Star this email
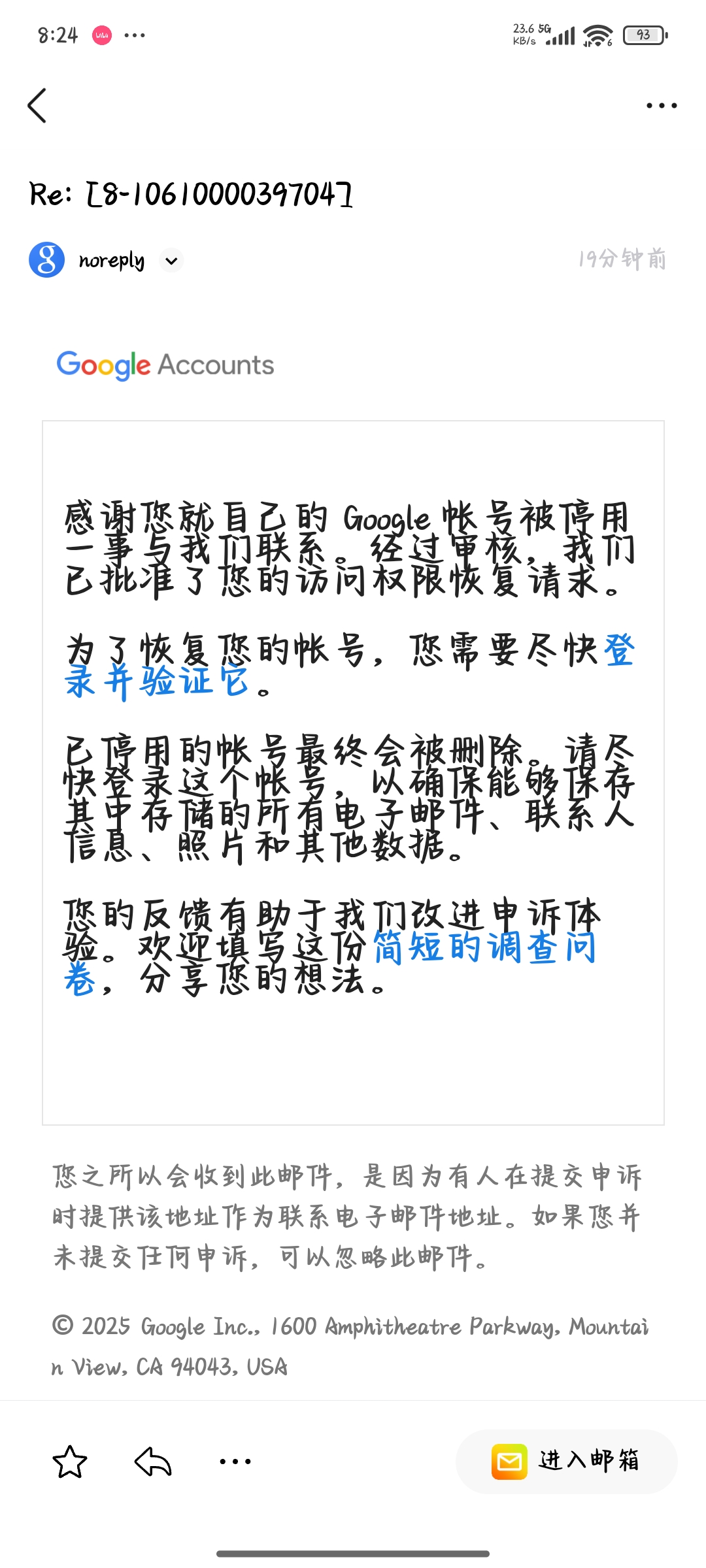Viewport: 706px width, 1568px height. pyautogui.click(x=69, y=1462)
